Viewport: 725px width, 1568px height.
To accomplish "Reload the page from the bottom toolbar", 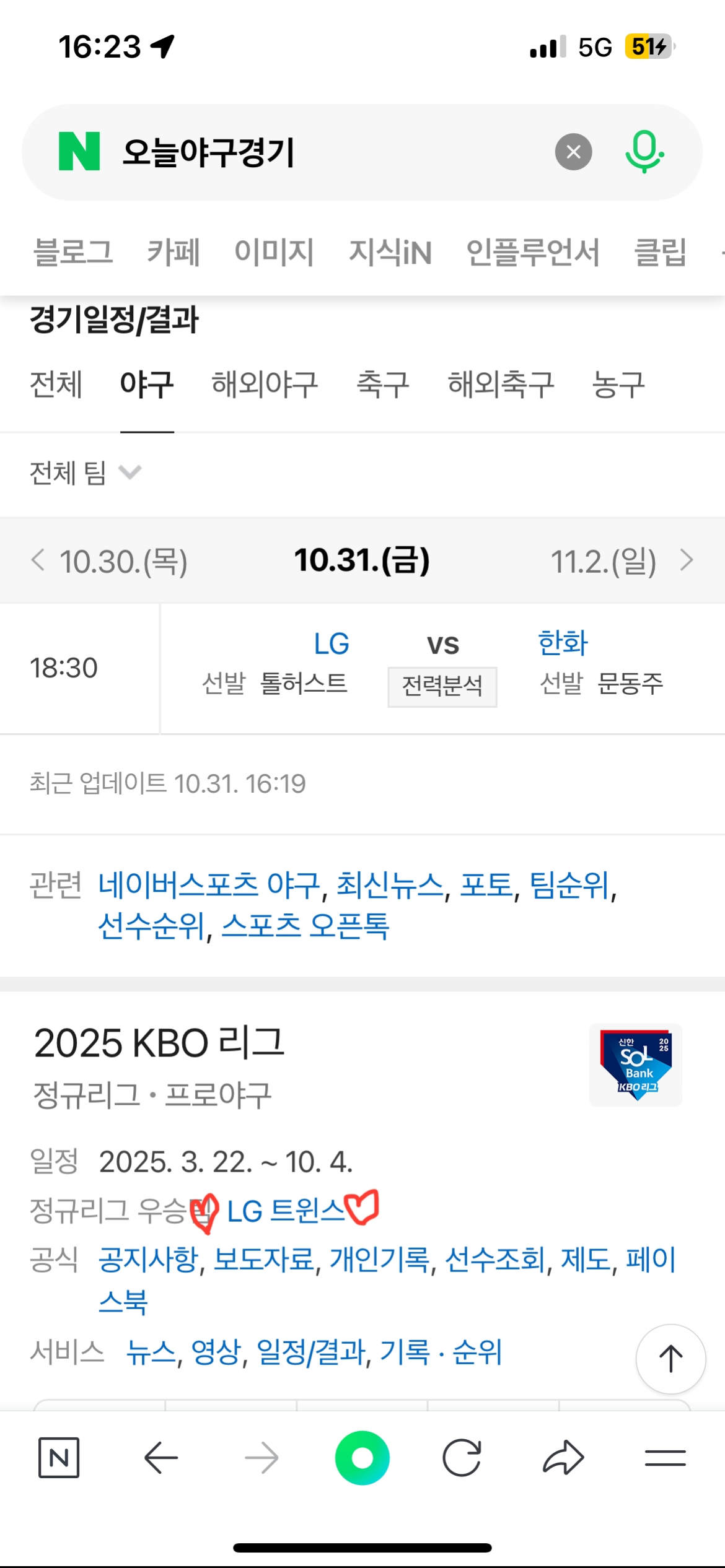I will click(462, 1458).
